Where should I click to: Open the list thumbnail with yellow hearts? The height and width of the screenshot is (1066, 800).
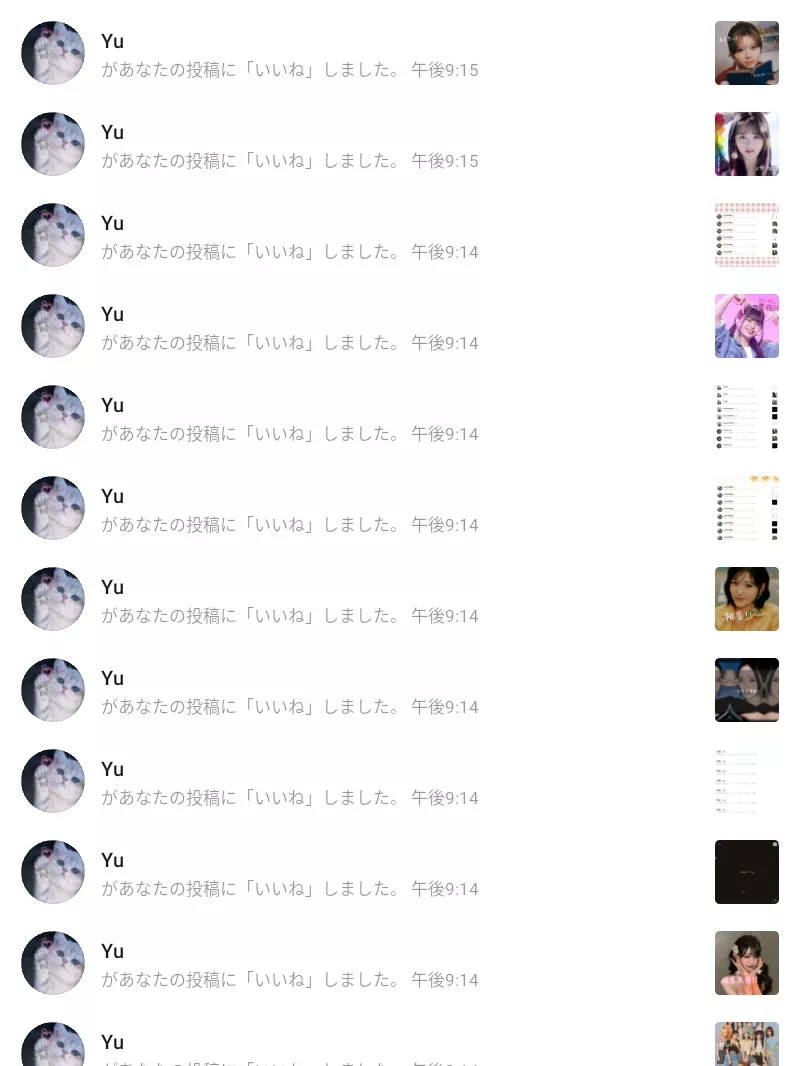[x=746, y=508]
